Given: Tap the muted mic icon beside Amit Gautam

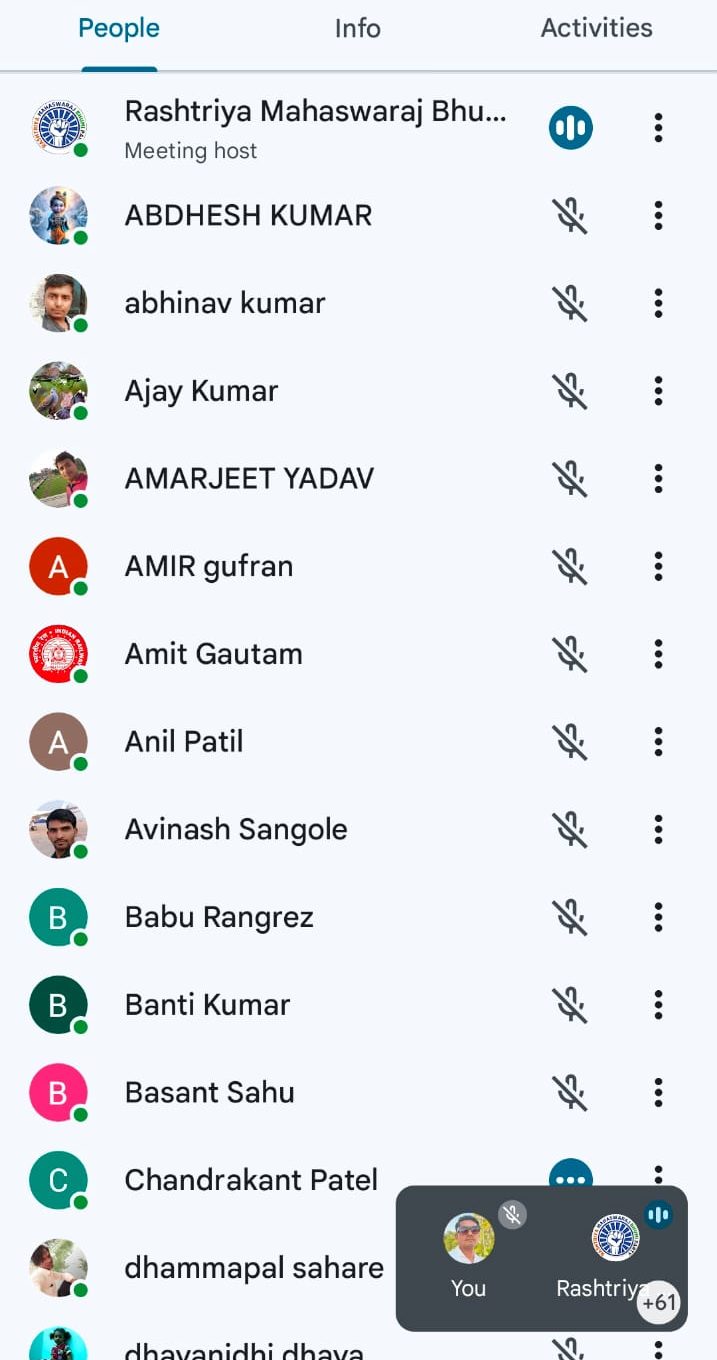Looking at the screenshot, I should (x=571, y=654).
